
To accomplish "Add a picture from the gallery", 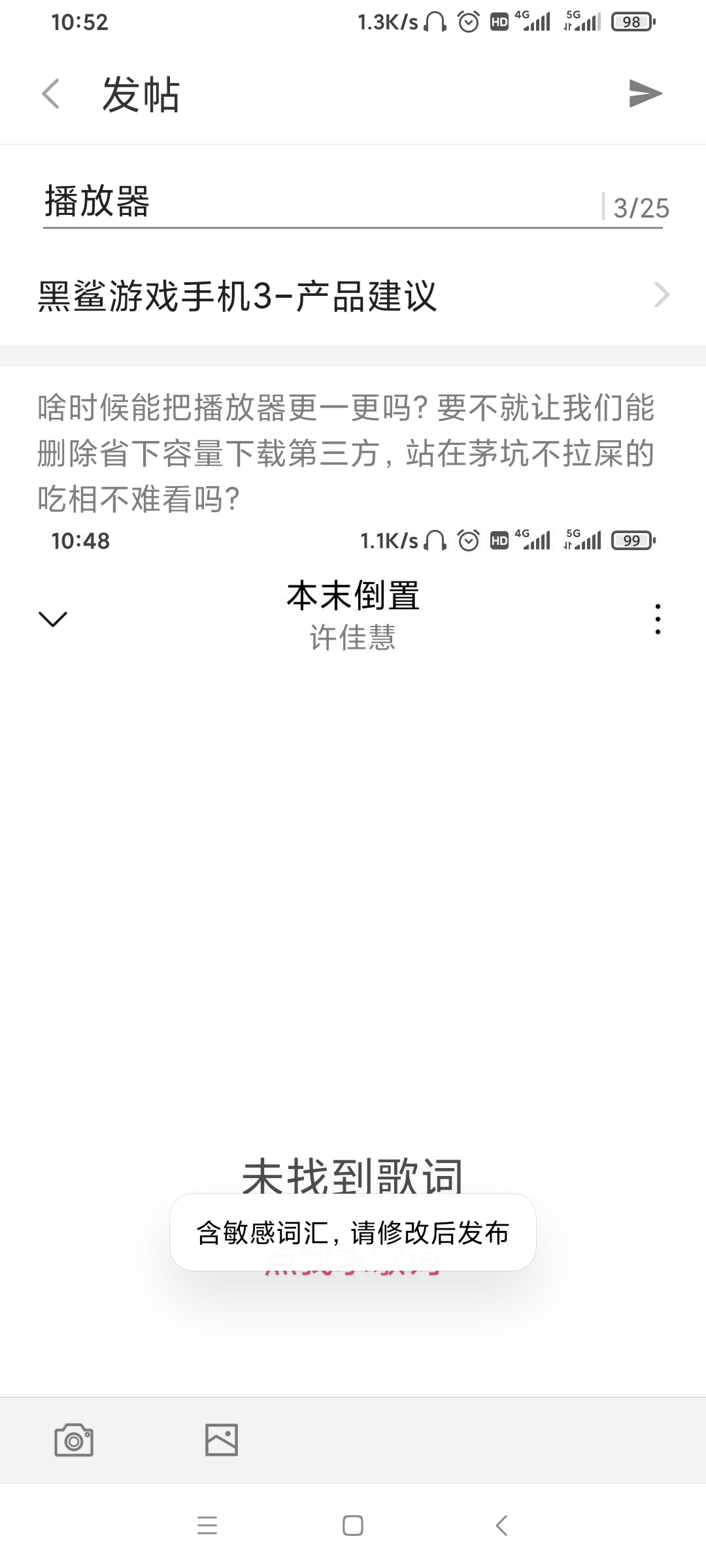I will [222, 1440].
